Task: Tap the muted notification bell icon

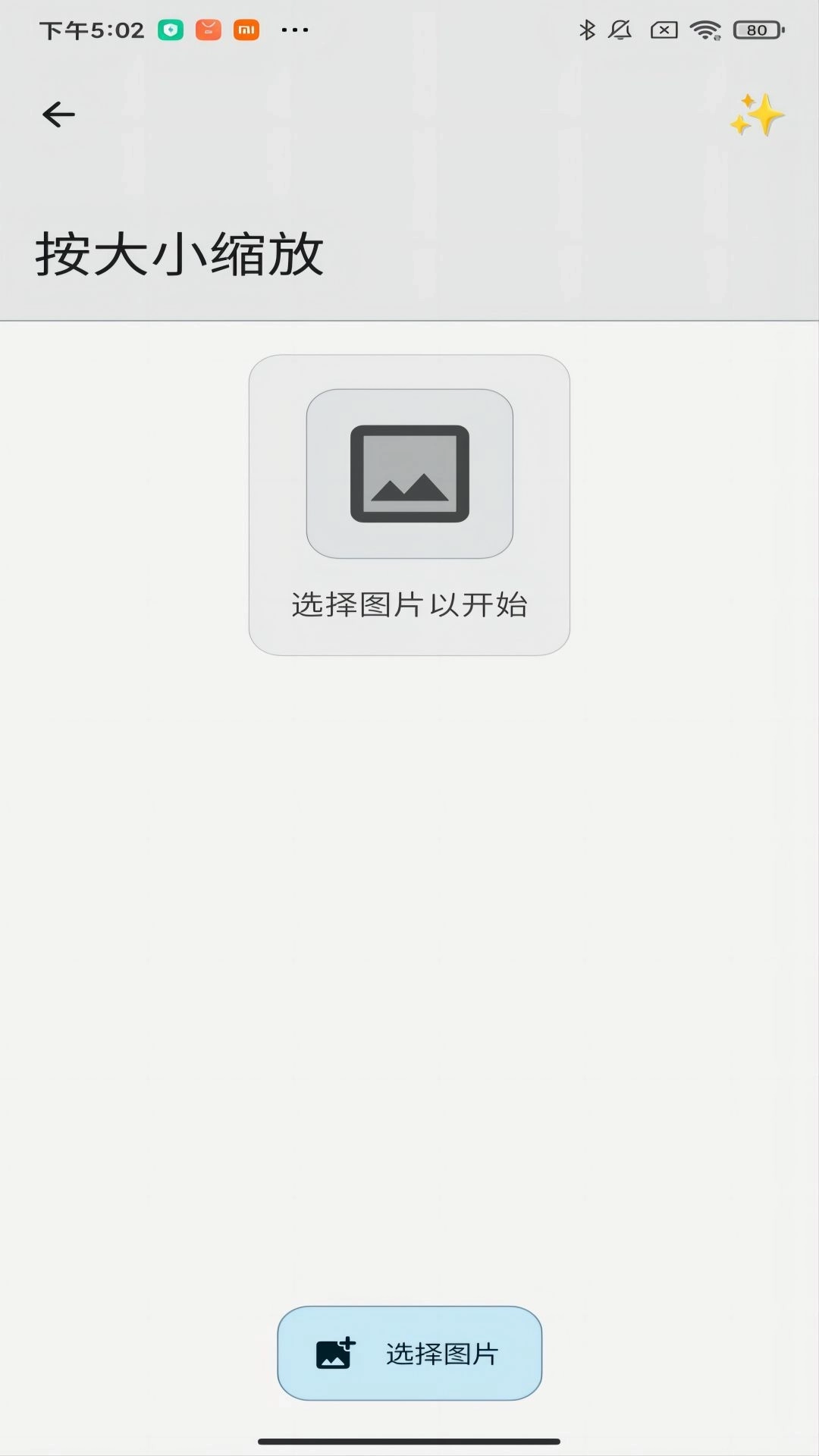Action: pyautogui.click(x=620, y=29)
